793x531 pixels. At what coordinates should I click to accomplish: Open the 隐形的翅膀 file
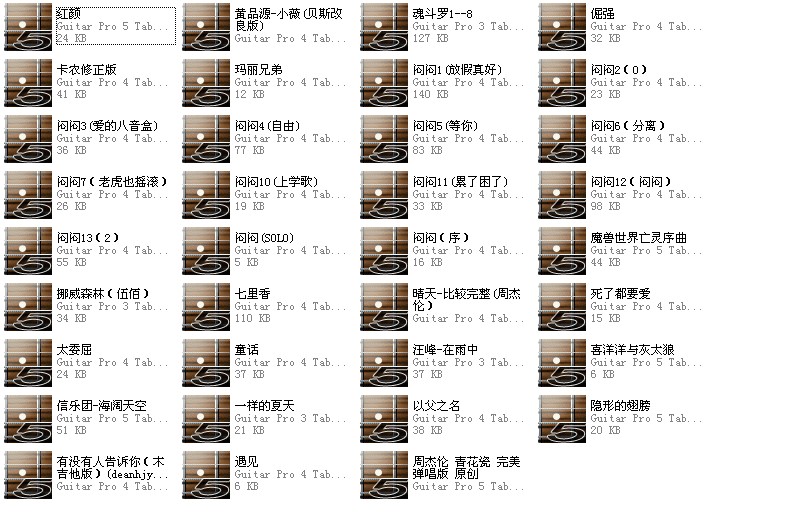coord(562,419)
